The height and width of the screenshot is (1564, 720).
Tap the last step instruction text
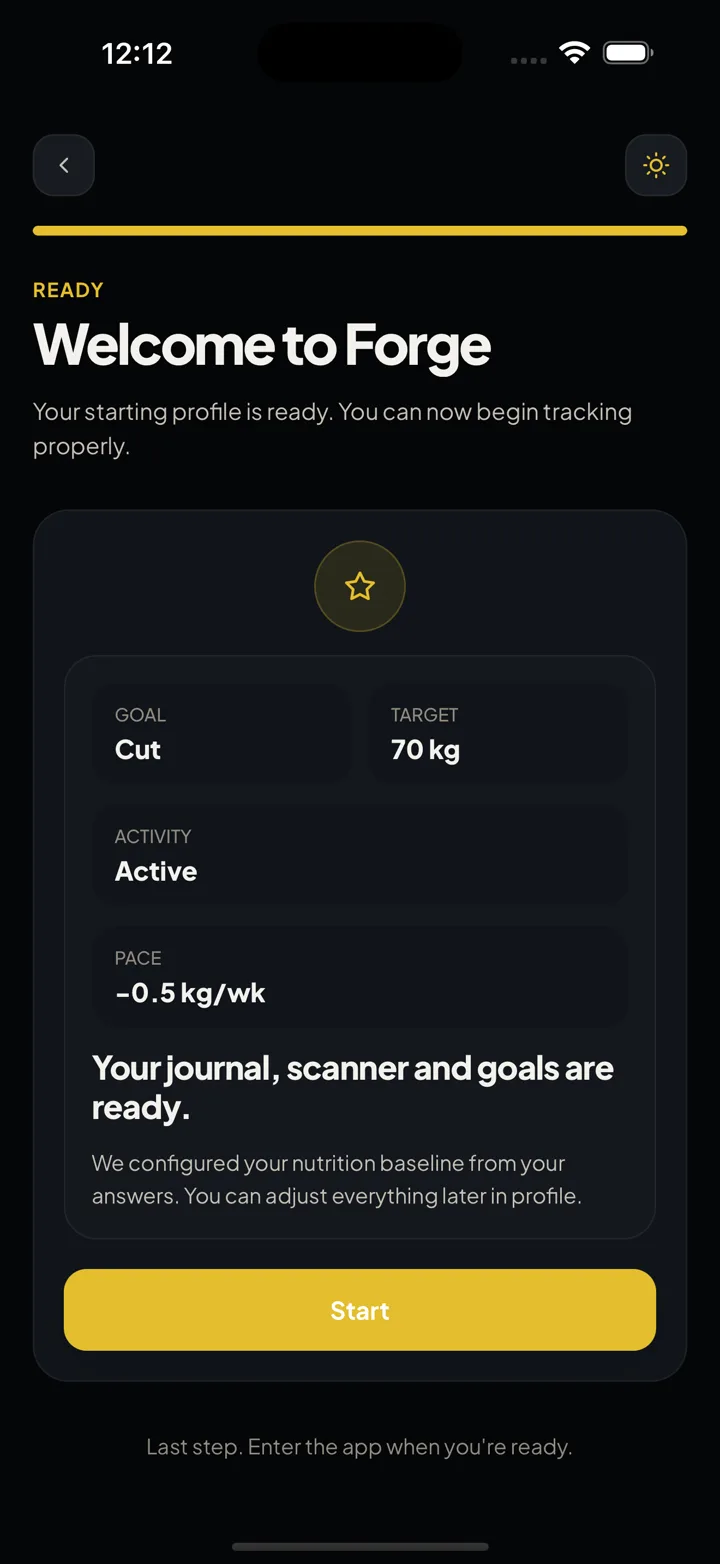(360, 1446)
